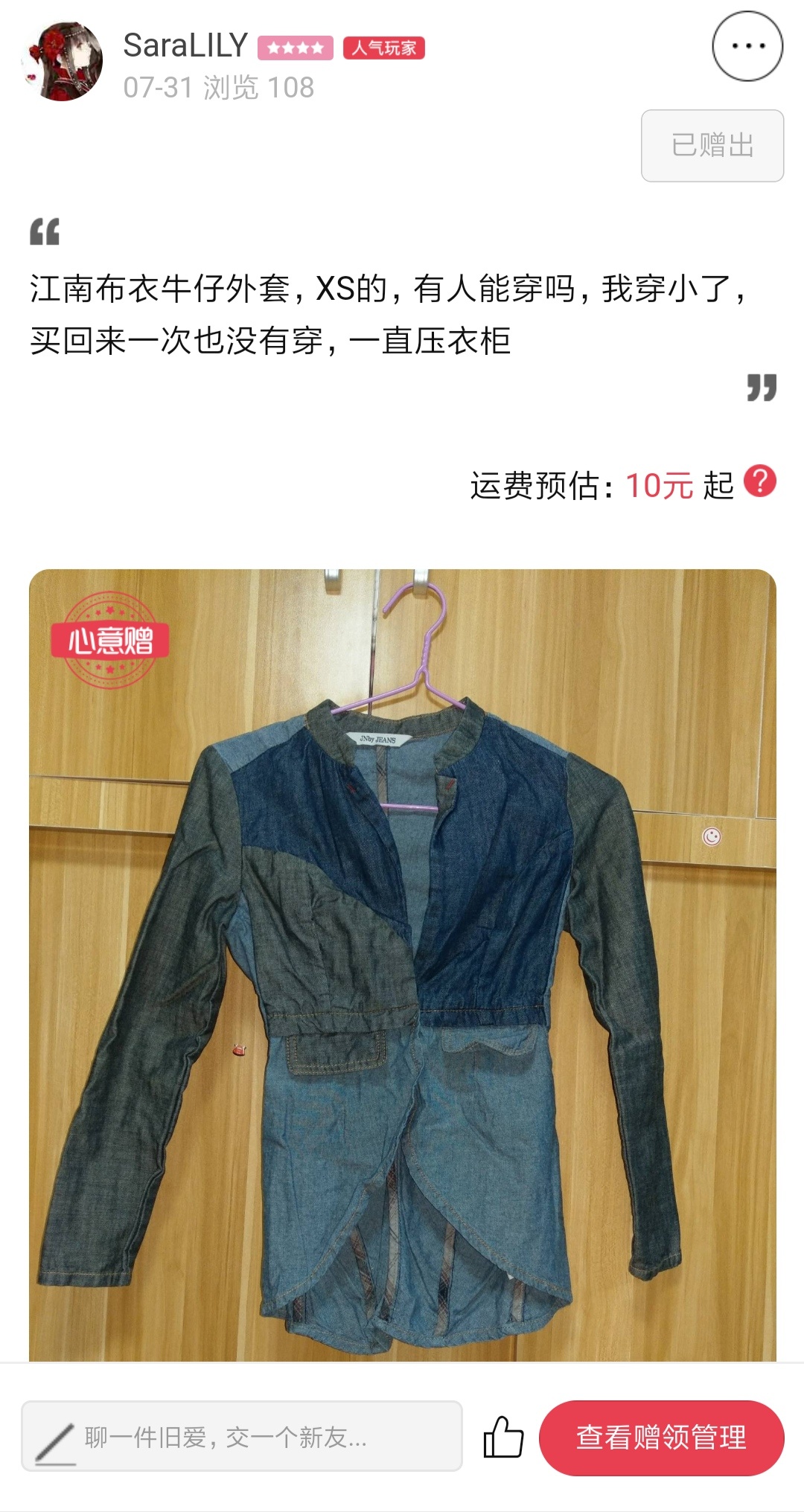Like this post with thumbs-up

click(503, 1437)
